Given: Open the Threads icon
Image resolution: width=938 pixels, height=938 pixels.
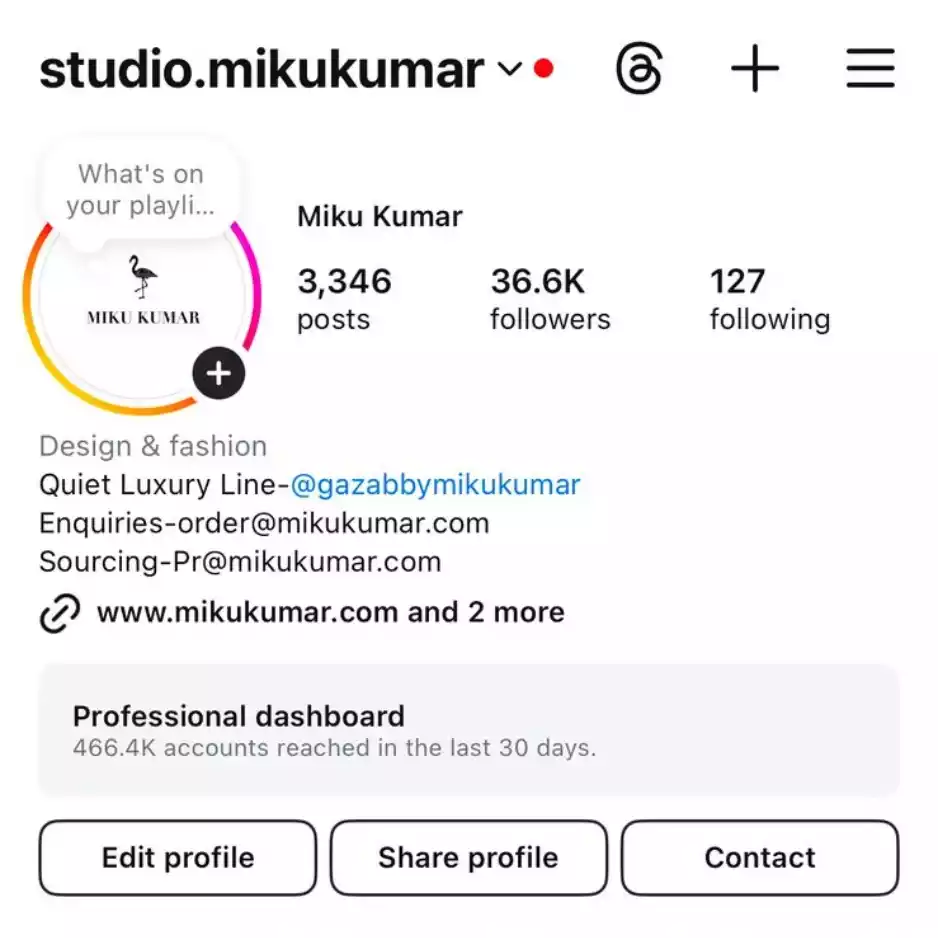Looking at the screenshot, I should (638, 71).
